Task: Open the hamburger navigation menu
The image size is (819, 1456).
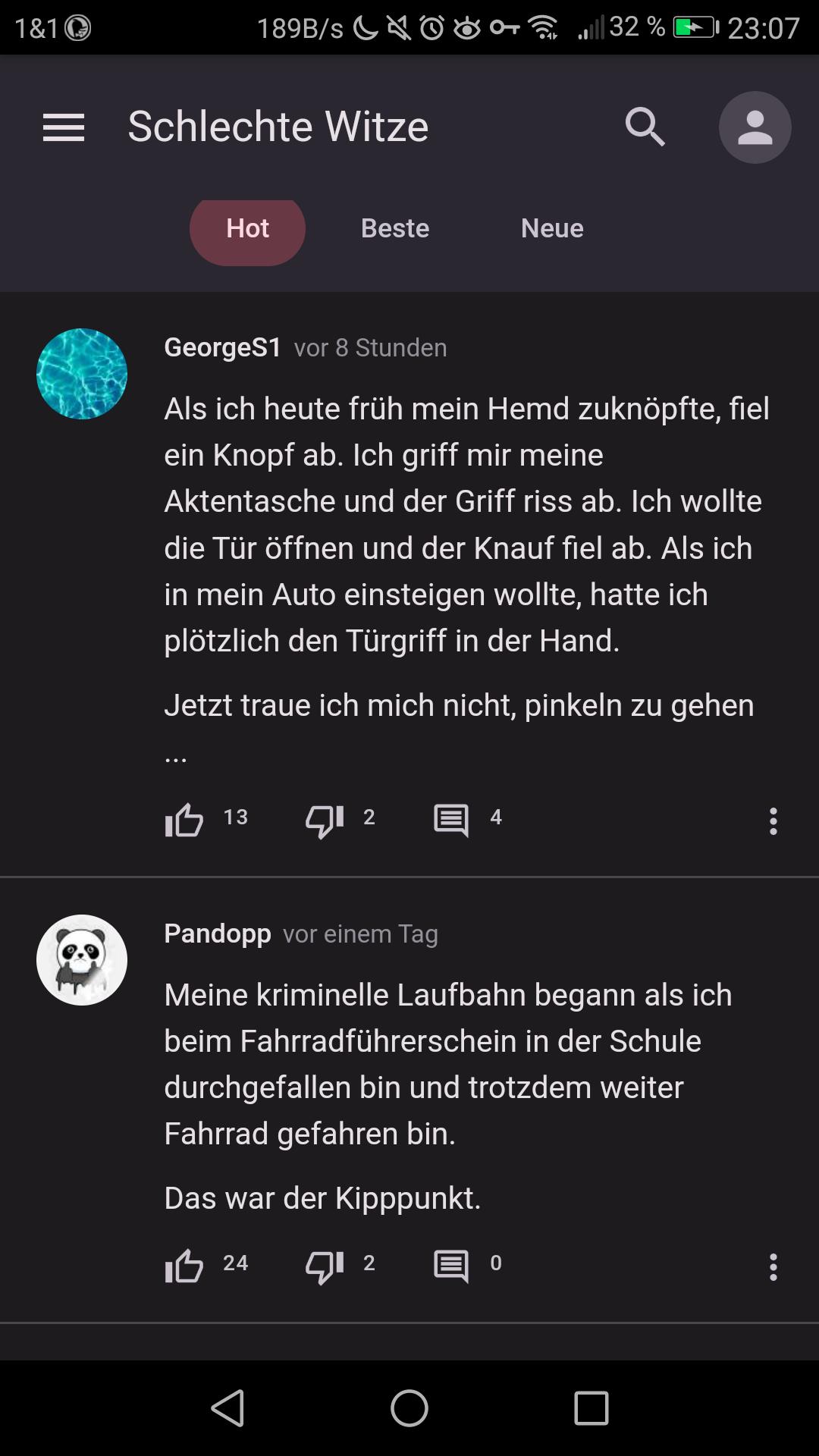Action: [x=64, y=127]
